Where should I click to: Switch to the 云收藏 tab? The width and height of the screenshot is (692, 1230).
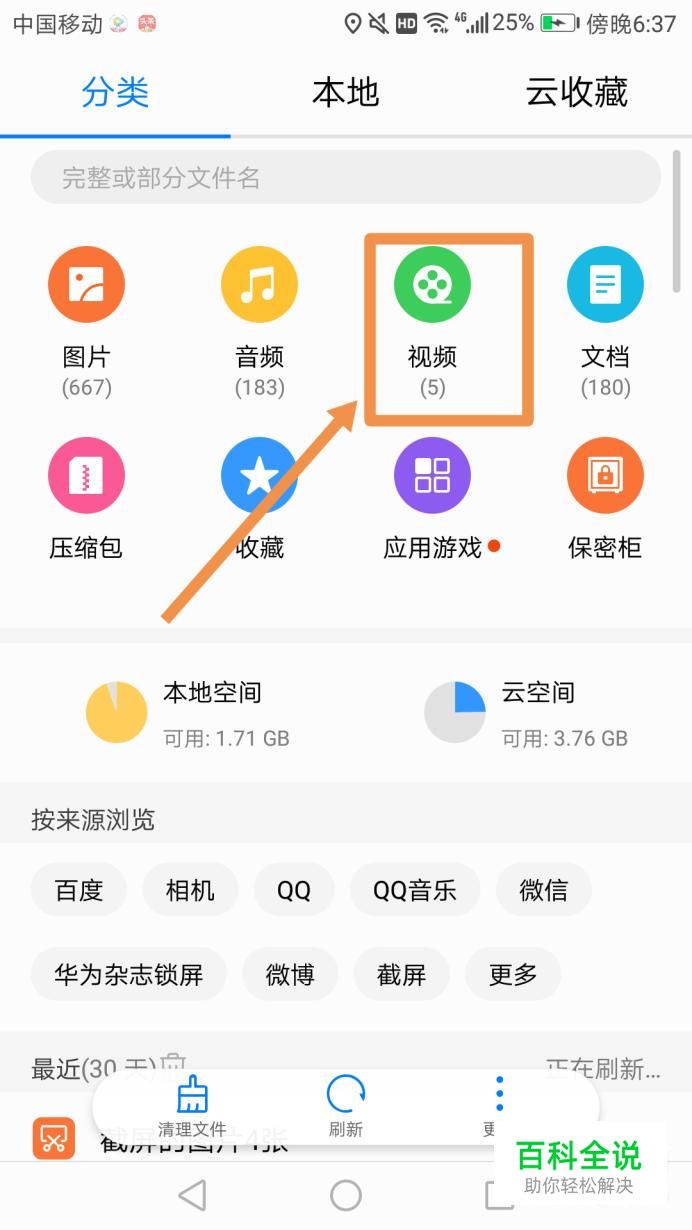576,93
